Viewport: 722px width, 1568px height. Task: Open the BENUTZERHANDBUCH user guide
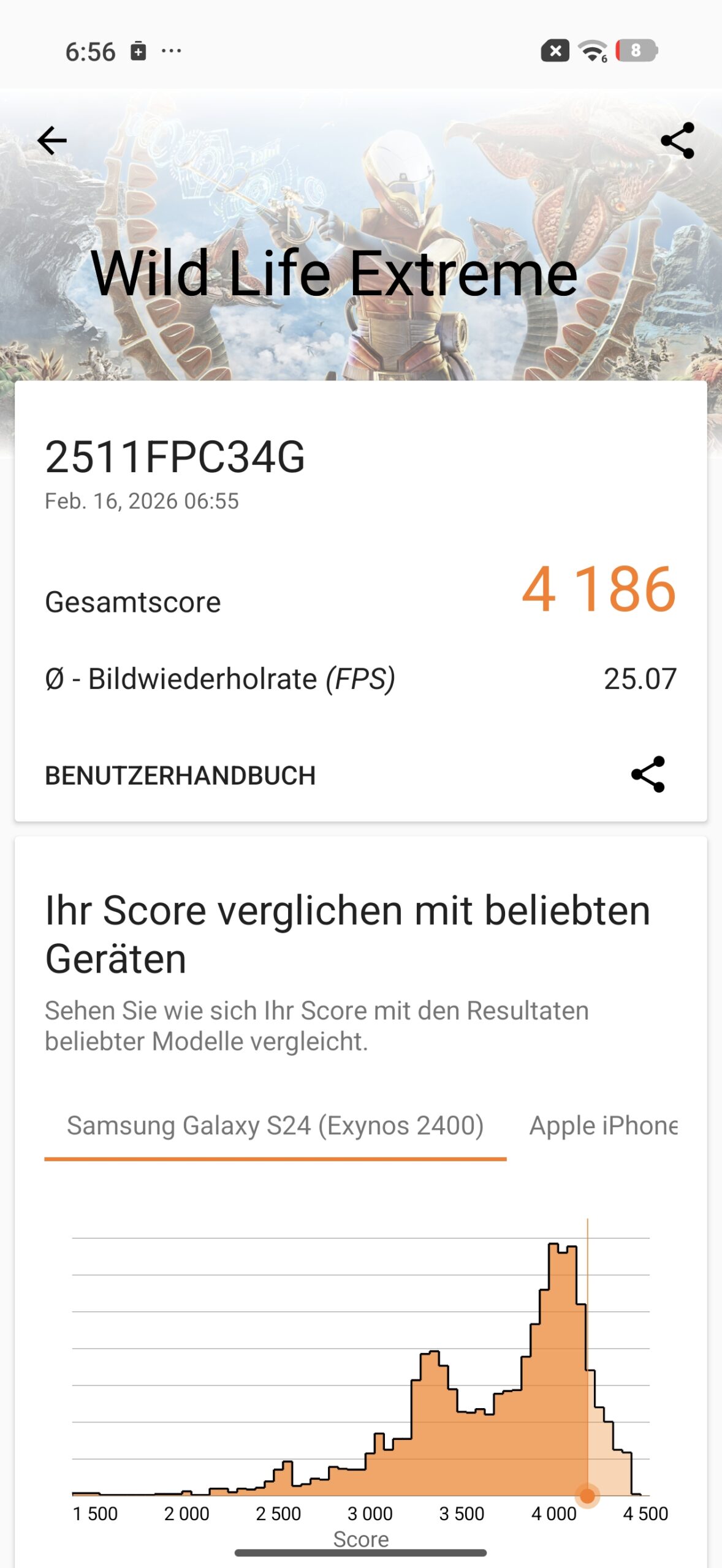coord(180,775)
